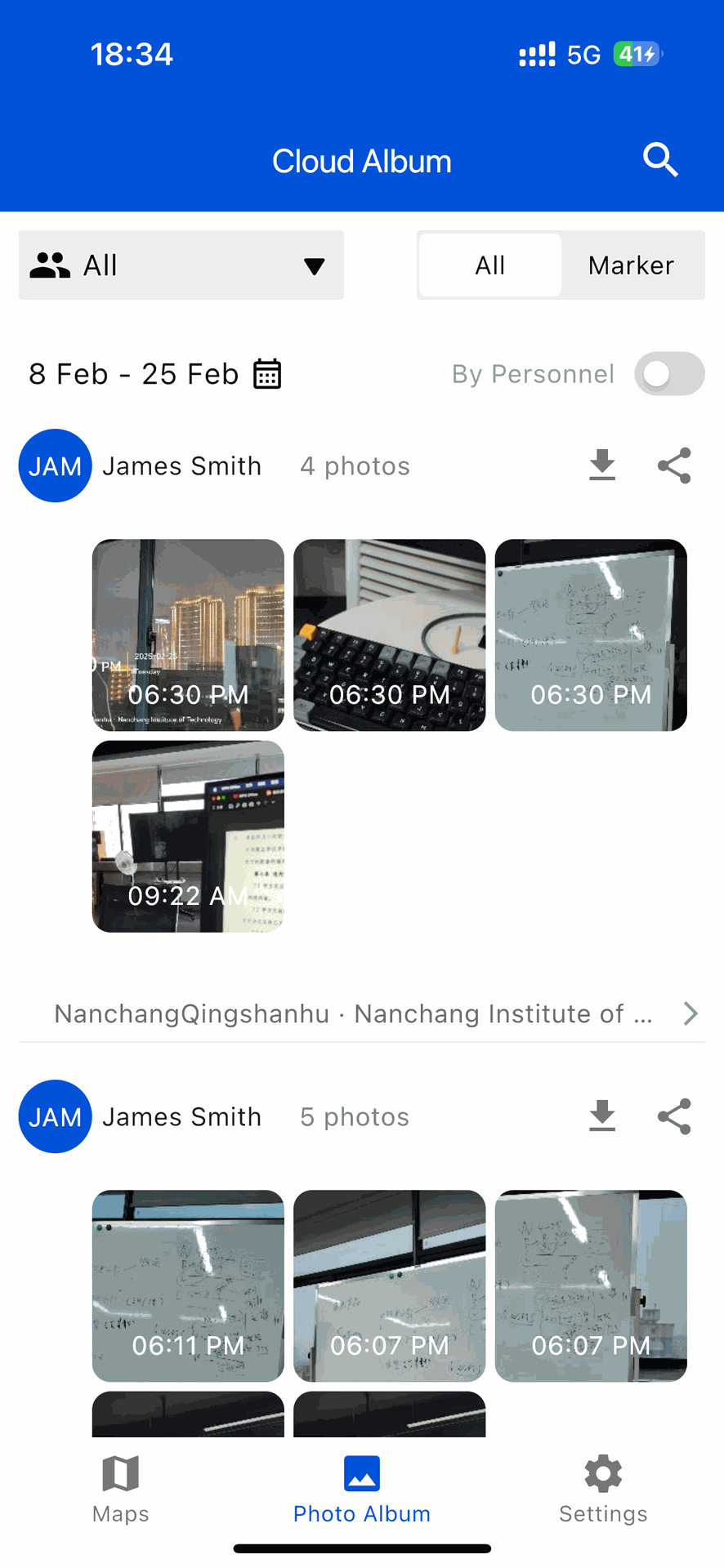The height and width of the screenshot is (1568, 724).
Task: Share James Smith's 5 photos
Action: pos(674,1116)
